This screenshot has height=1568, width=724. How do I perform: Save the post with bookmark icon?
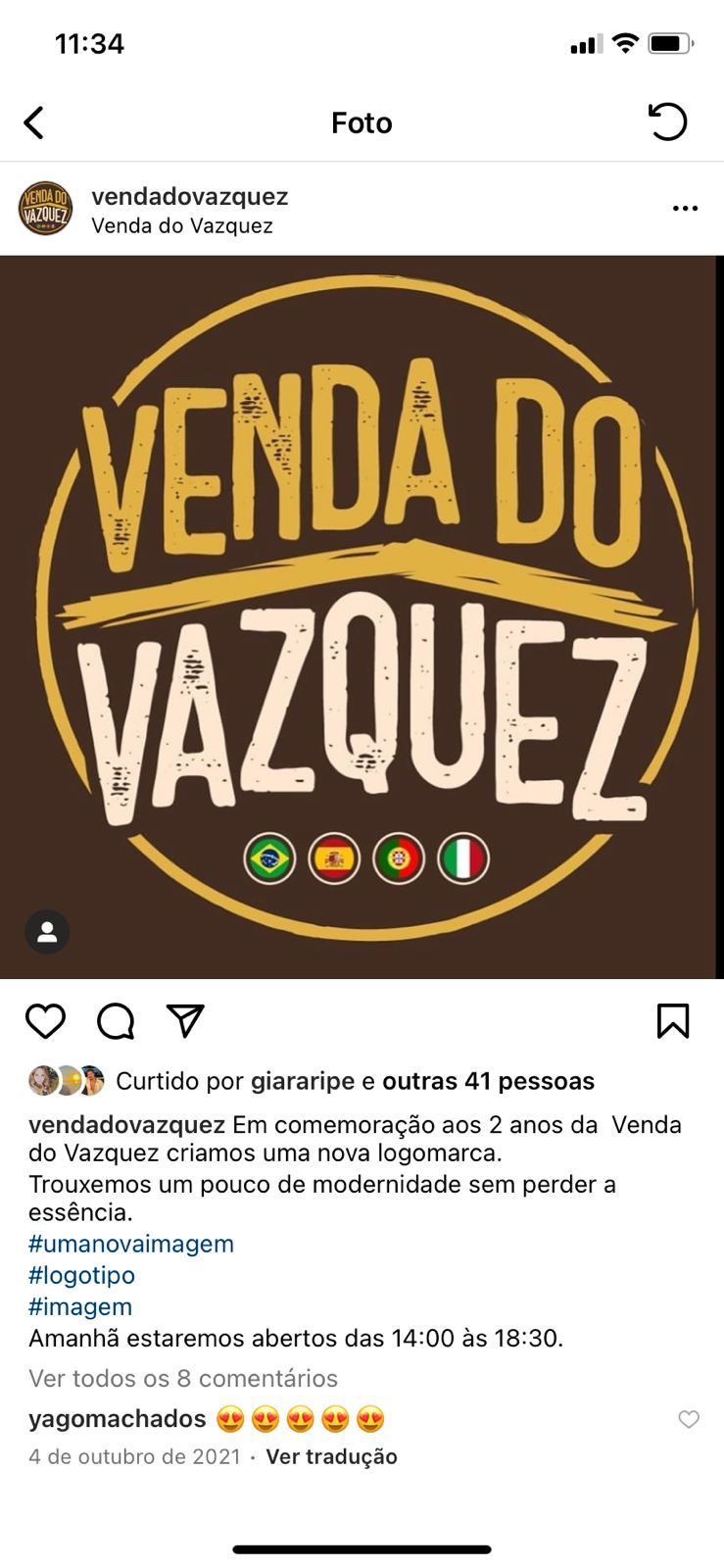[673, 1021]
